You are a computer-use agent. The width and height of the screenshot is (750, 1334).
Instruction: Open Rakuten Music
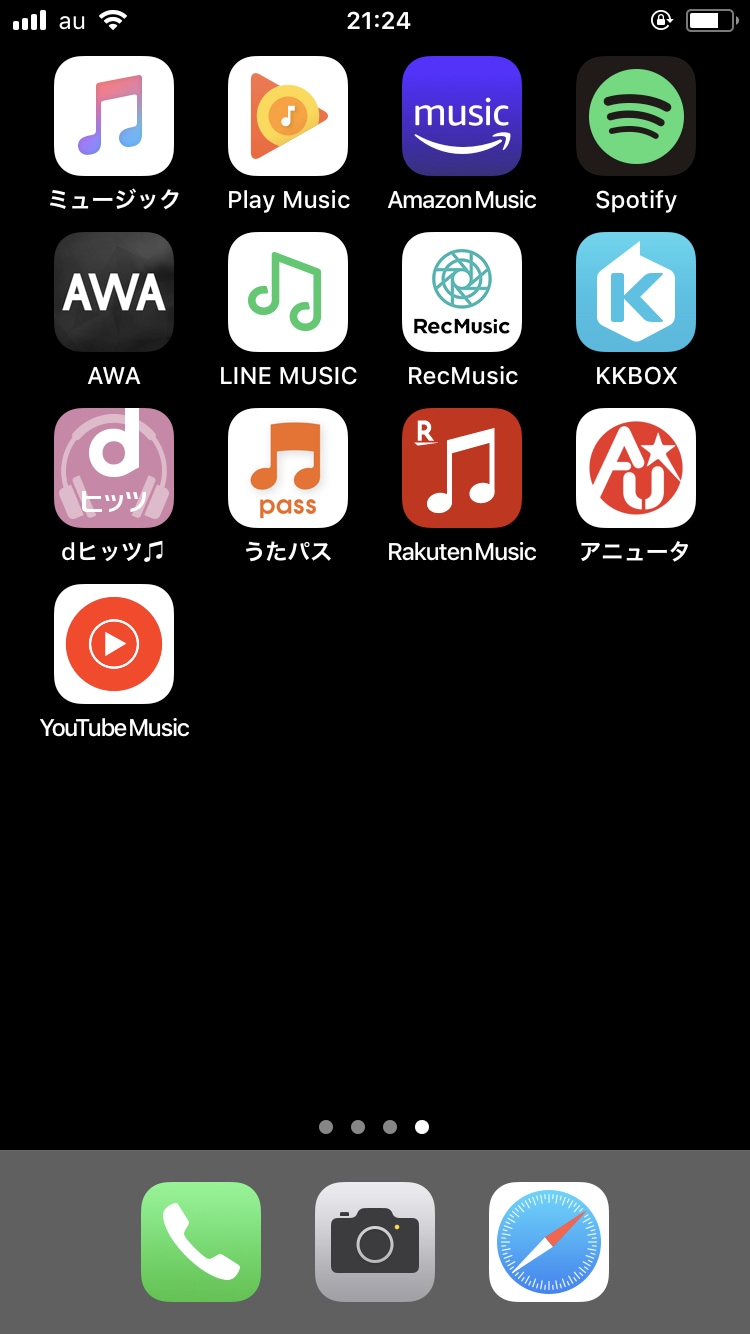point(462,468)
